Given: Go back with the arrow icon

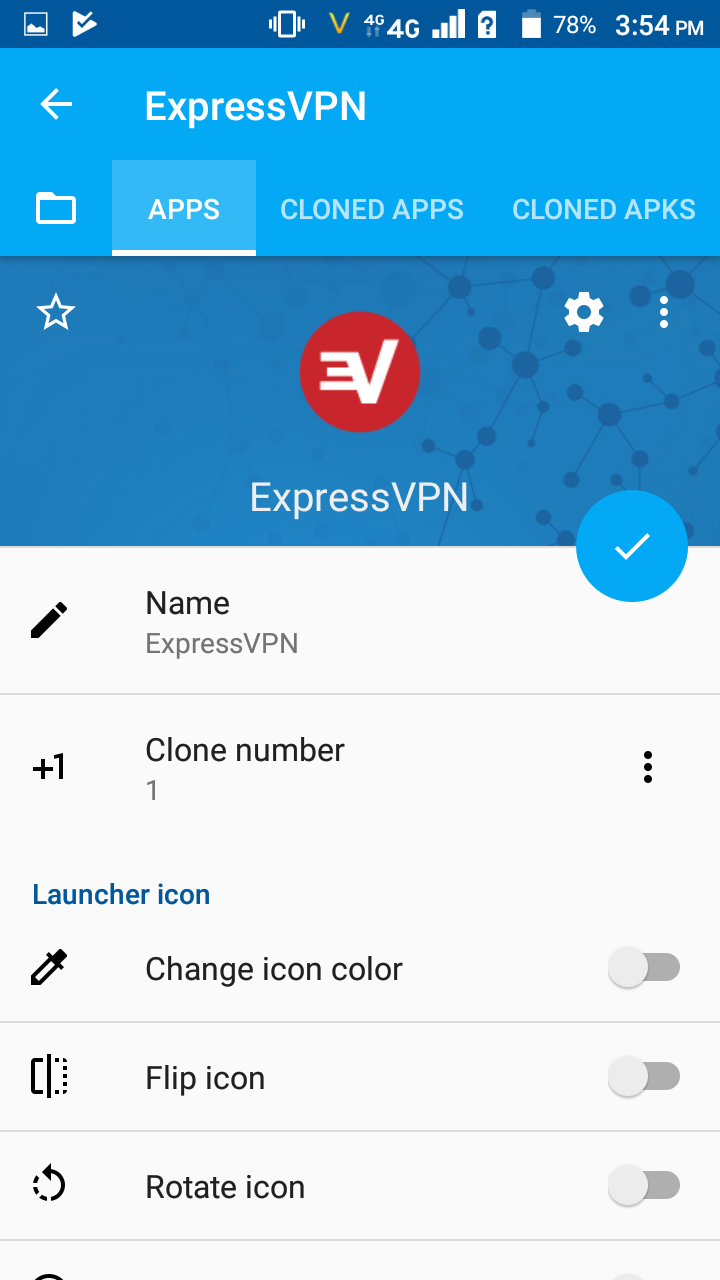Looking at the screenshot, I should 56,105.
